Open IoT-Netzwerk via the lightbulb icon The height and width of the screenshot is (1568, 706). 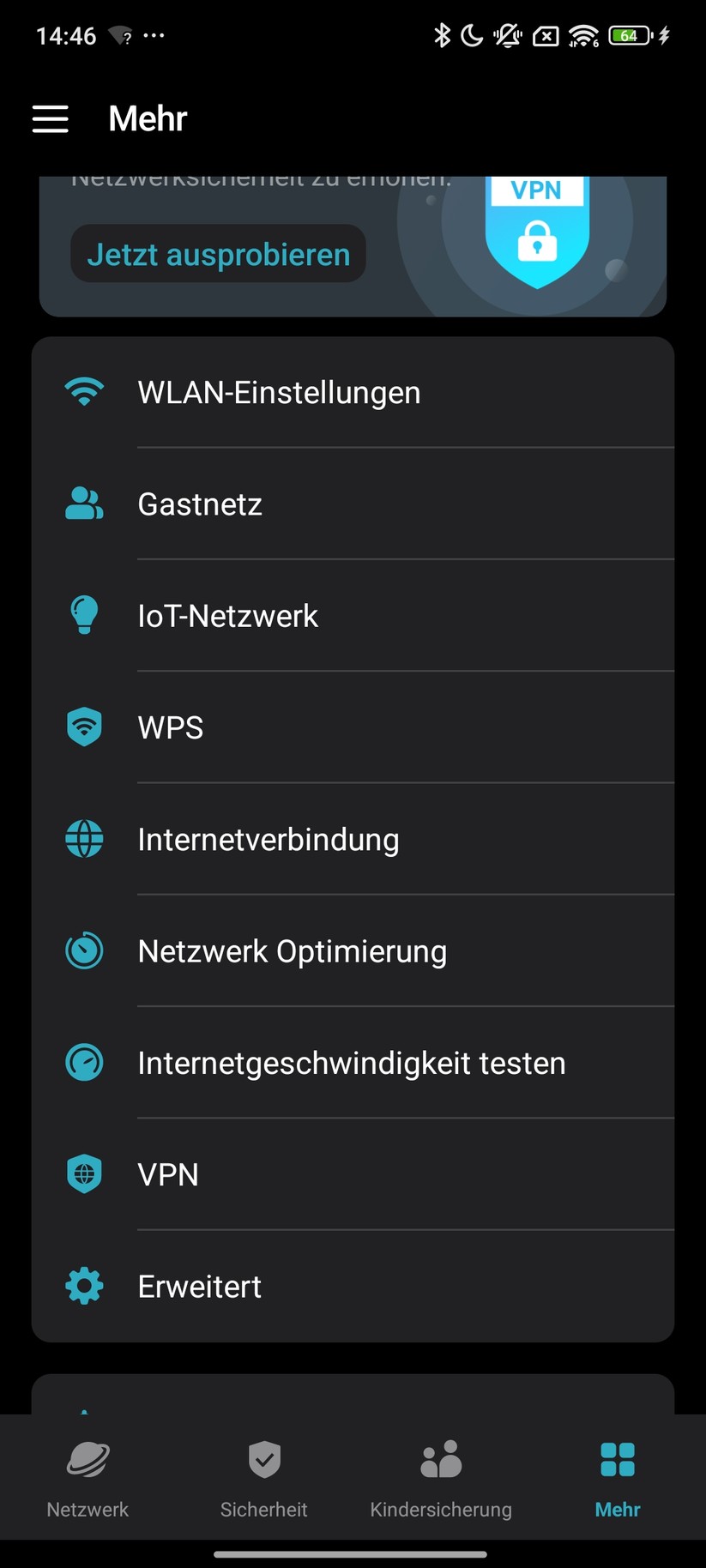click(x=84, y=615)
